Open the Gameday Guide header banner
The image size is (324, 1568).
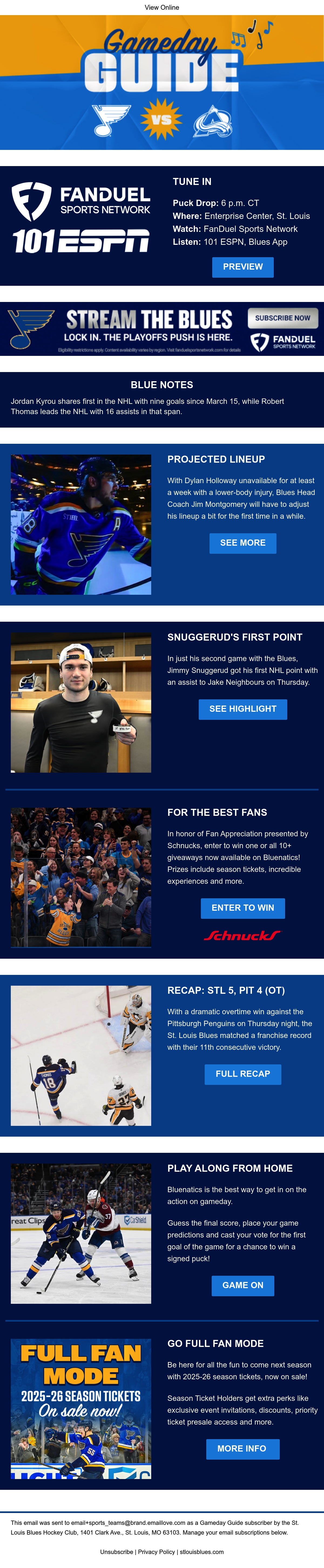(x=162, y=82)
